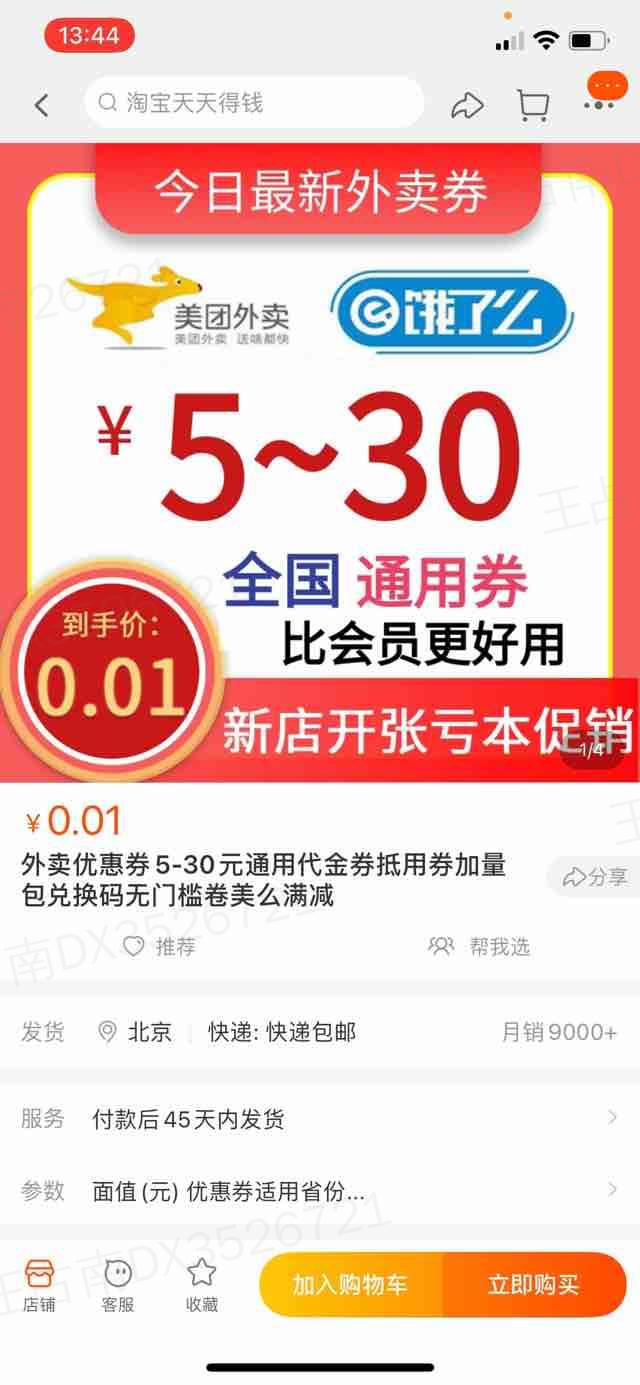Viewport: 640px width, 1385px height.
Task: Share this product via the arrow icon
Action: (x=467, y=105)
